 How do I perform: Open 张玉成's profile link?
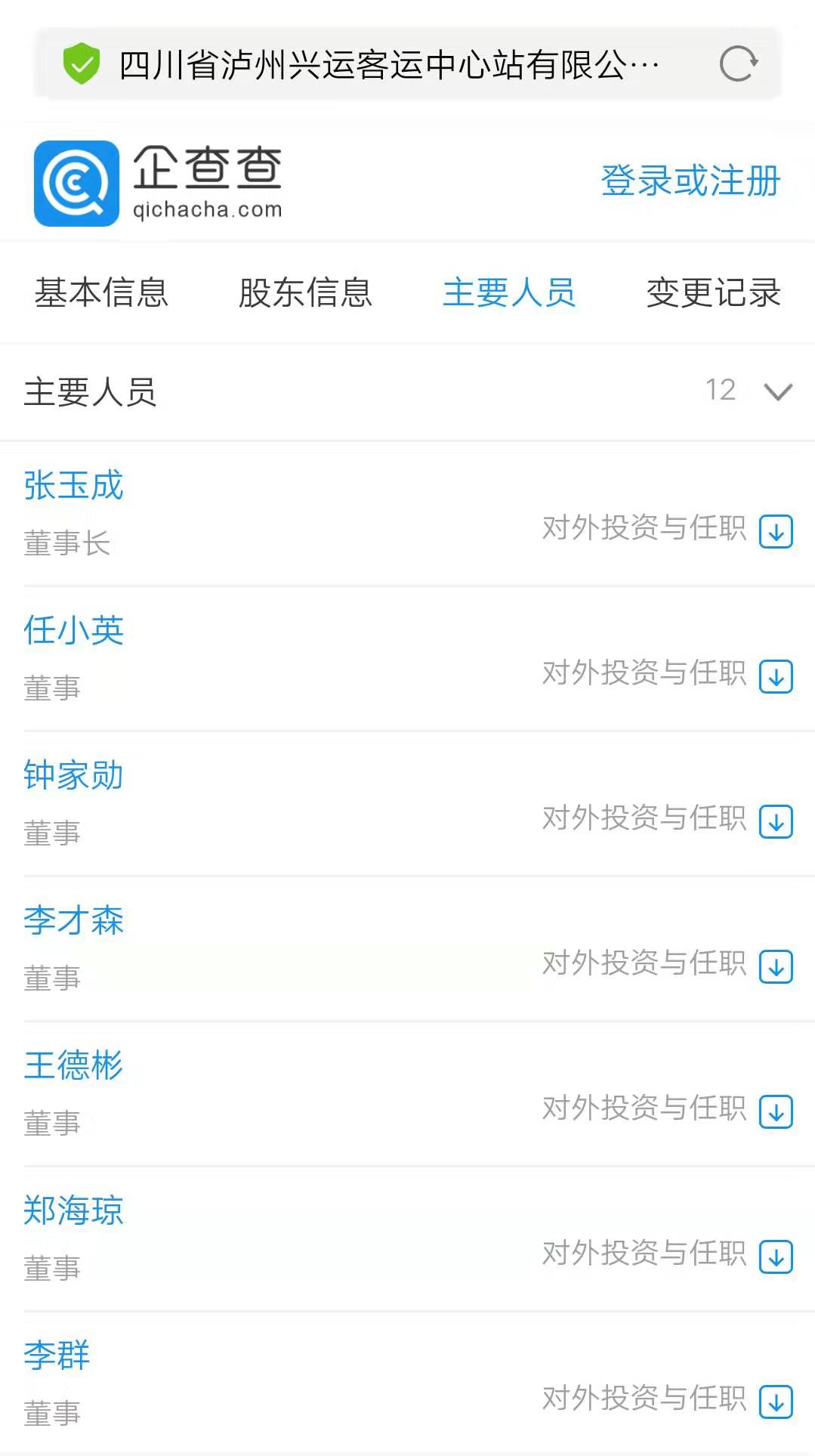pyautogui.click(x=73, y=485)
